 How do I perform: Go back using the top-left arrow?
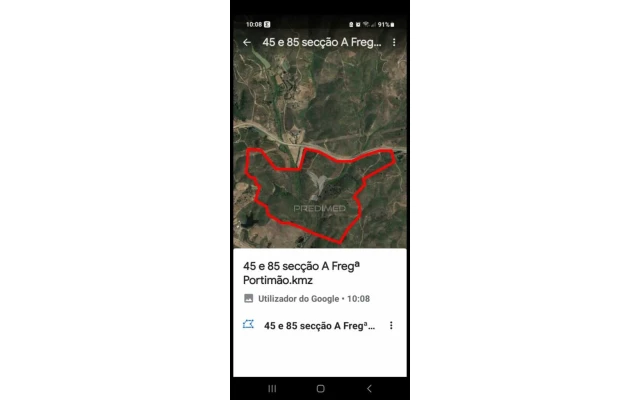247,43
